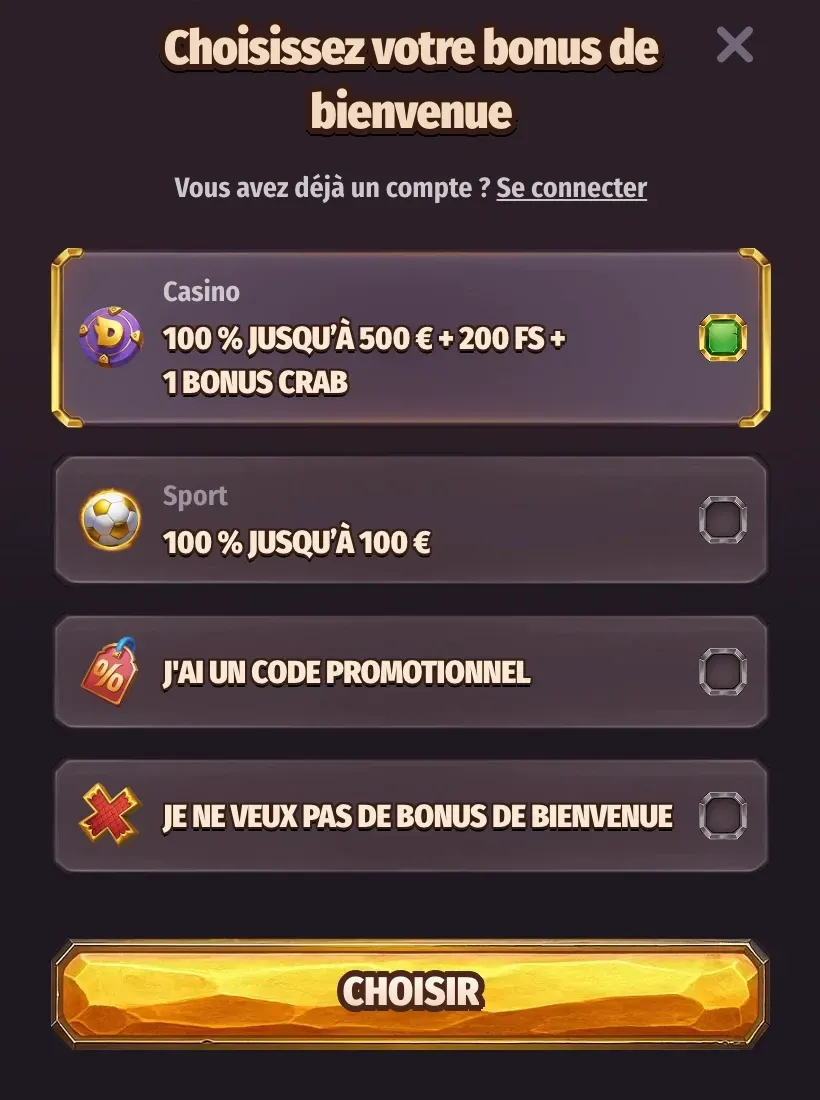
Task: Select the promotional code radio button
Action: click(723, 672)
